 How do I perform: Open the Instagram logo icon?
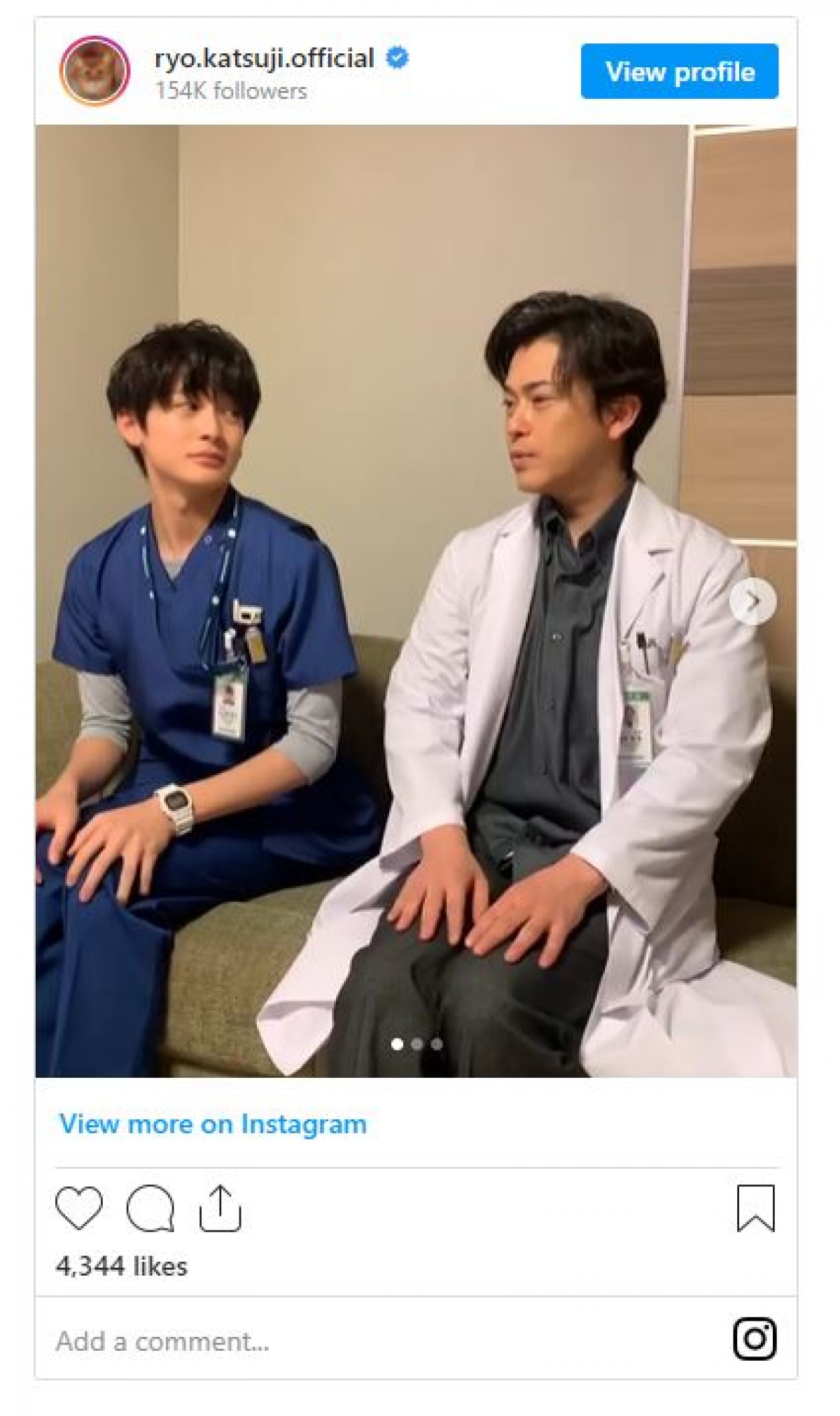[x=755, y=1339]
